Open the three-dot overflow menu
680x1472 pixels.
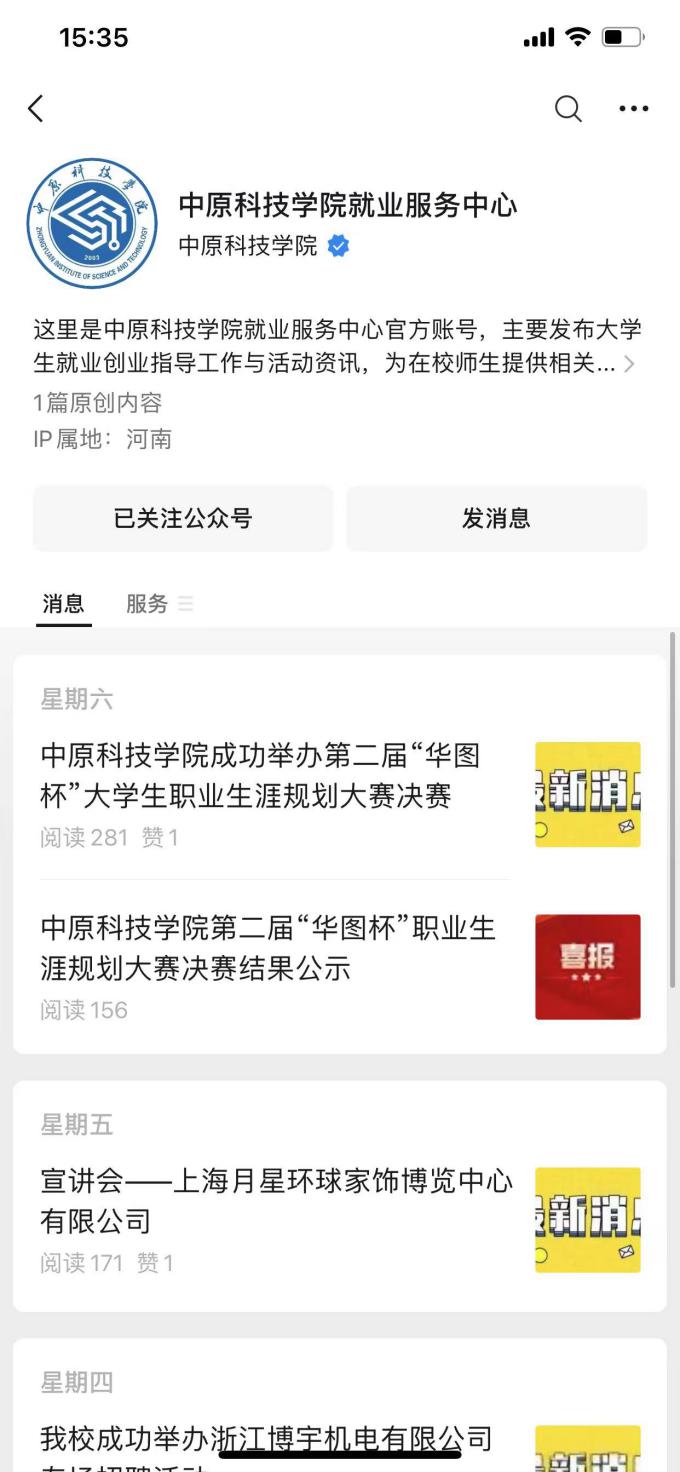(634, 108)
